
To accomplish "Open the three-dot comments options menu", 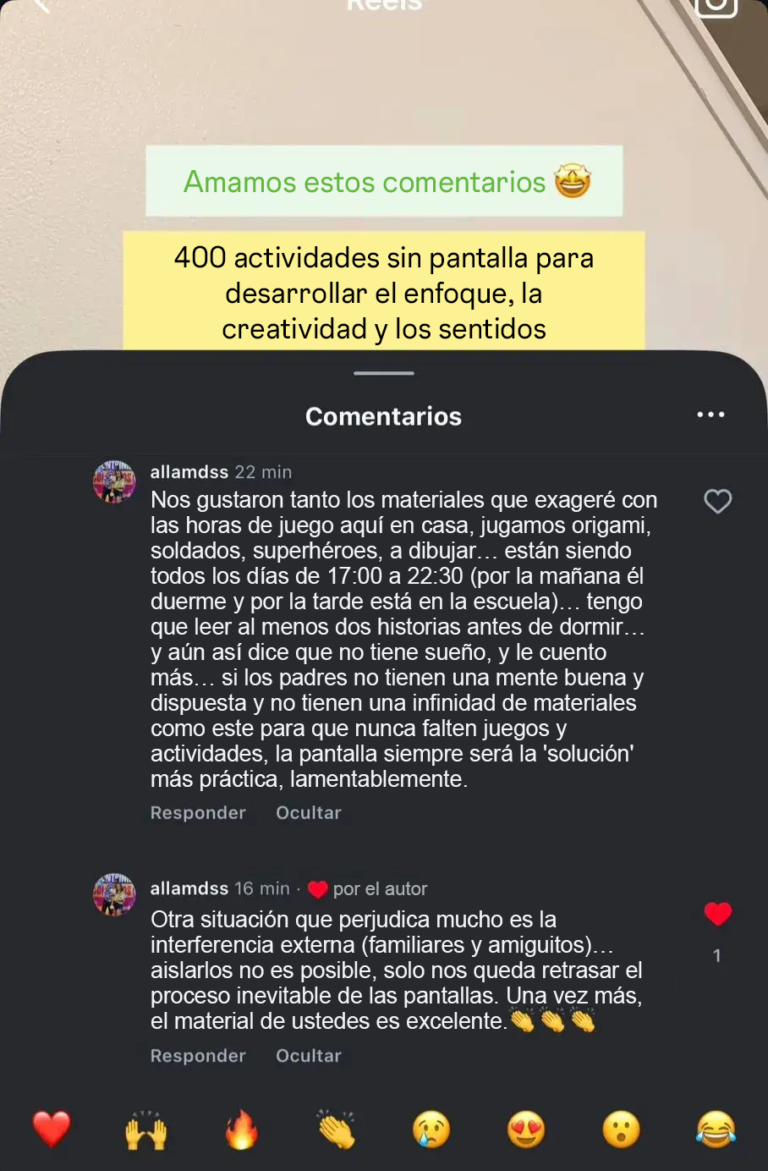I will click(x=711, y=414).
